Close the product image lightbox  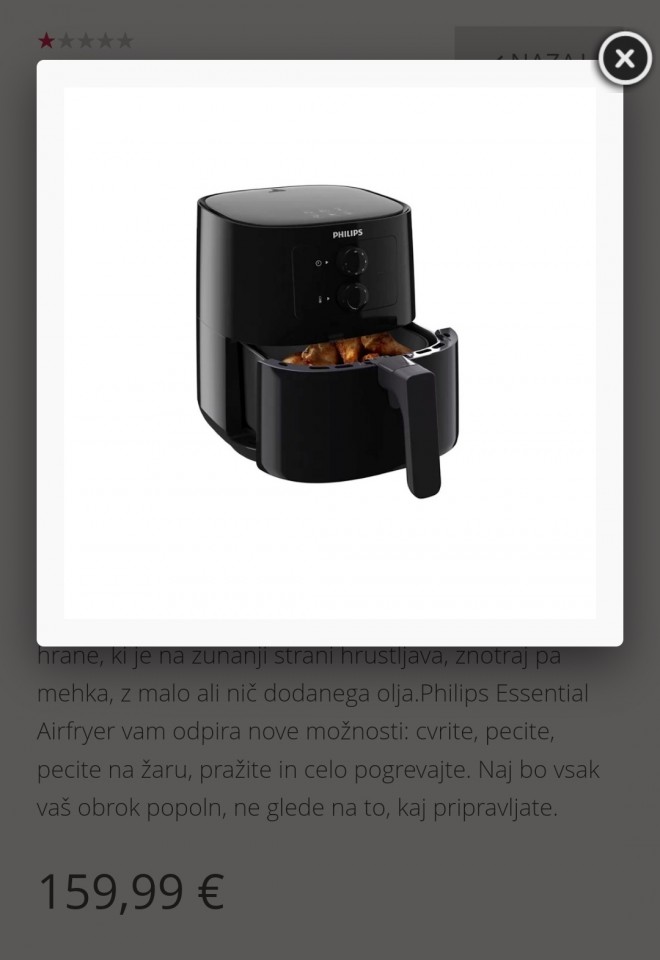tap(624, 59)
